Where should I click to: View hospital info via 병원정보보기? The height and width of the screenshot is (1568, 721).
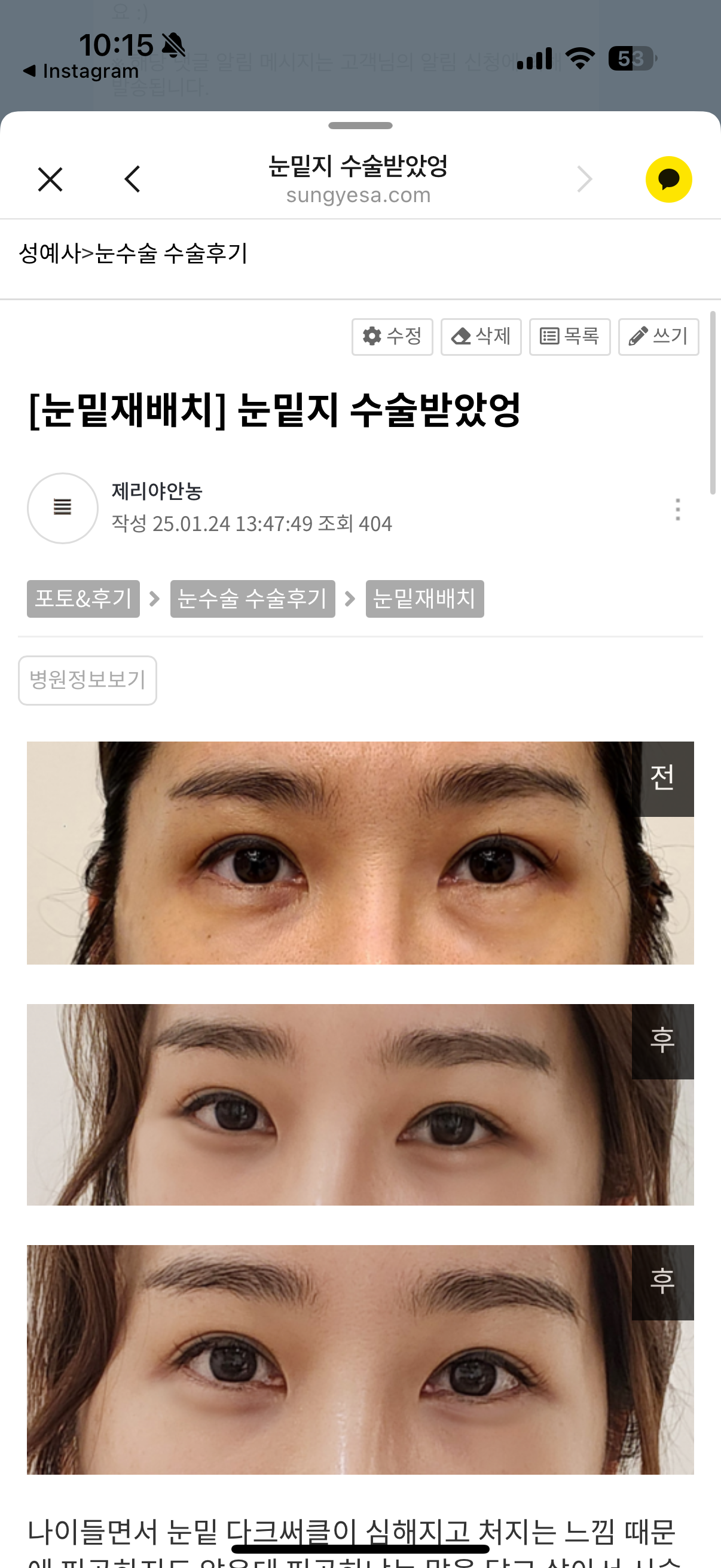88,681
